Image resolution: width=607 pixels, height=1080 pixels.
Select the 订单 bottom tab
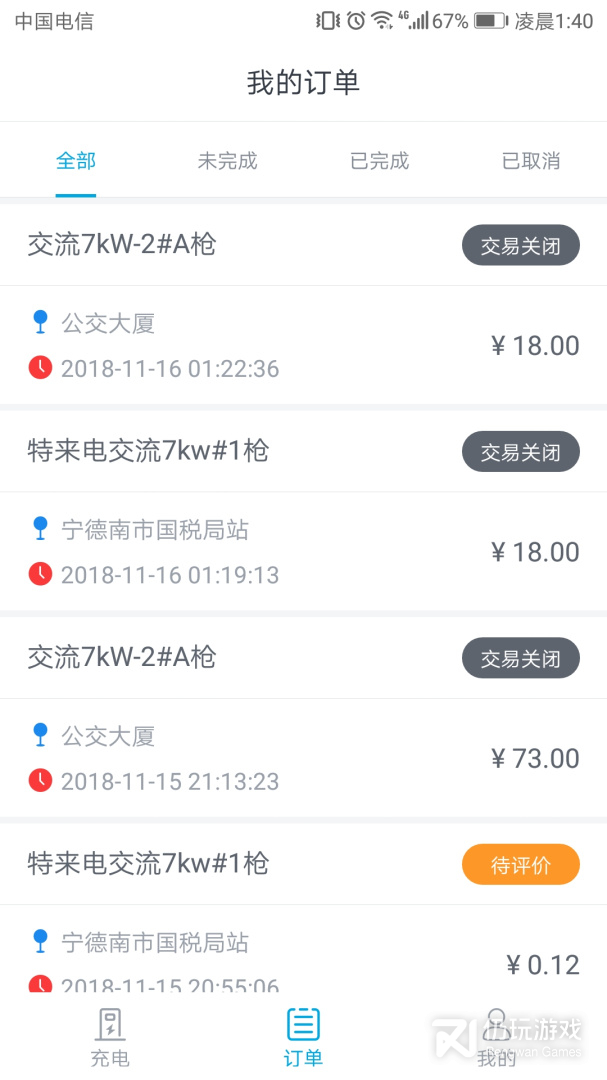coord(303,1037)
